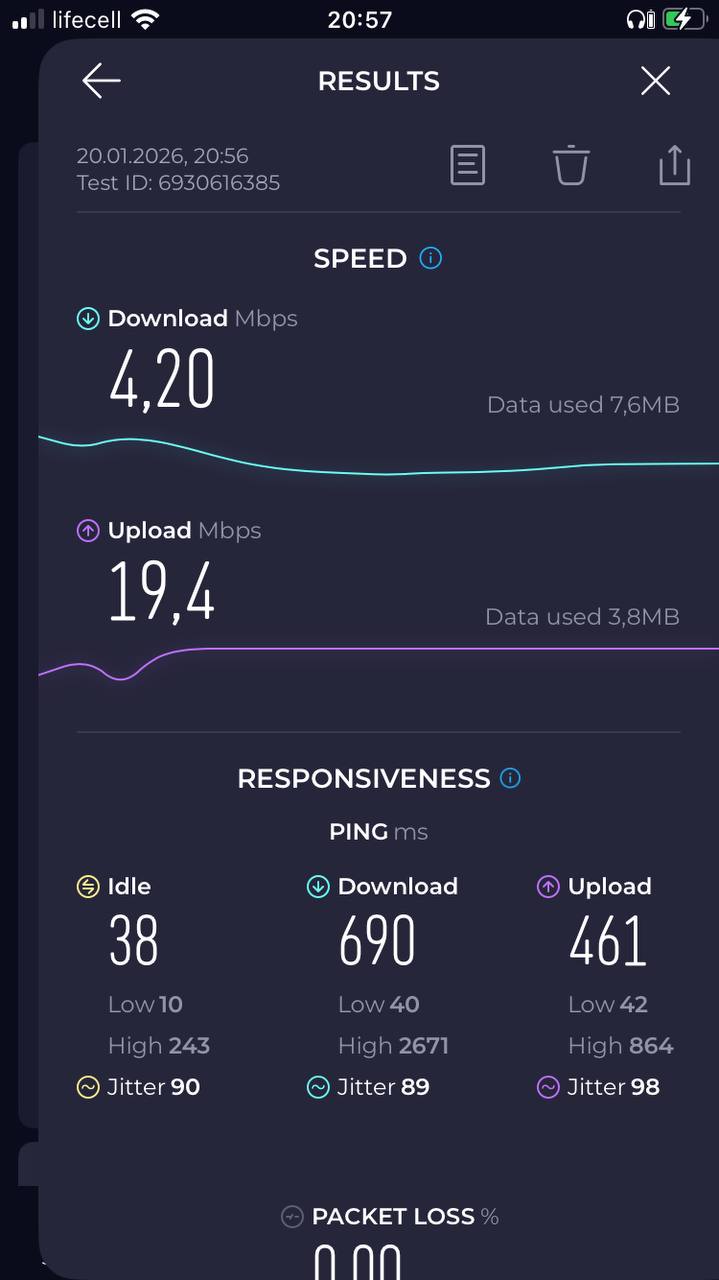
Task: Delete this test result
Action: click(x=571, y=165)
